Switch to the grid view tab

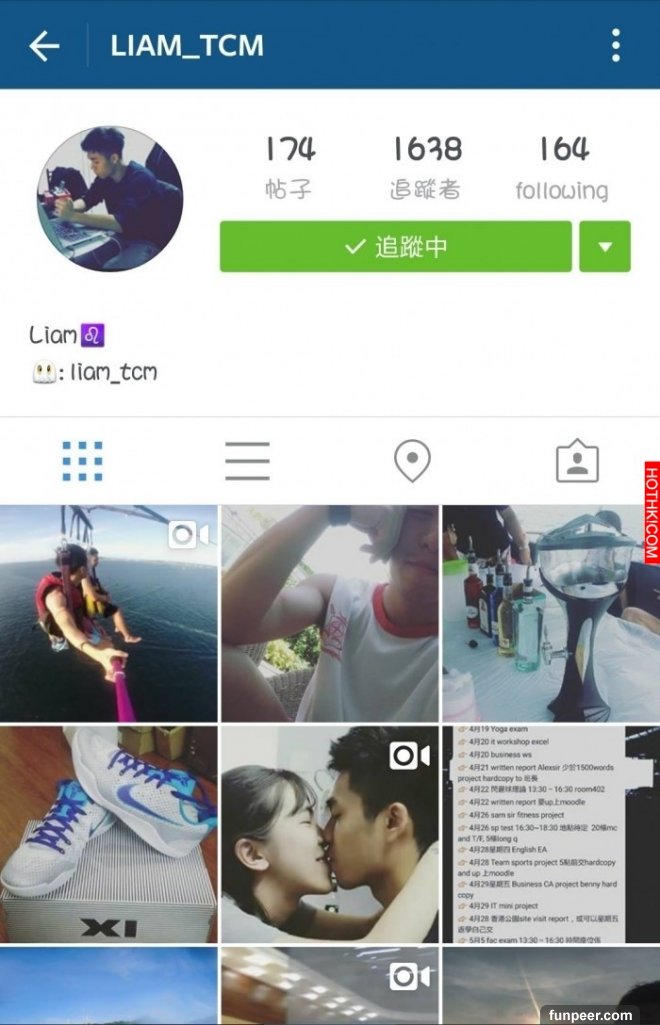(x=82, y=461)
